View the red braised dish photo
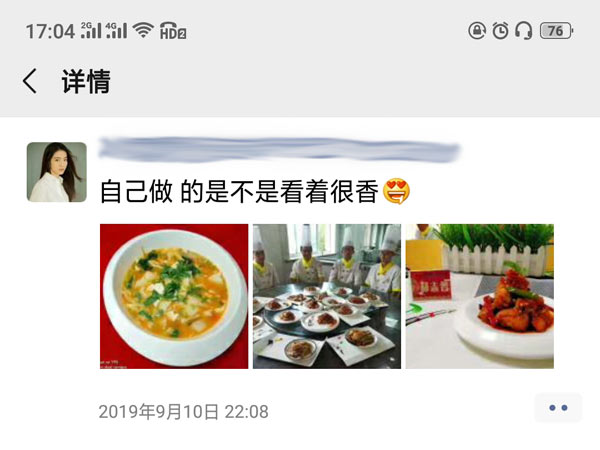600x450 pixels. coord(479,296)
